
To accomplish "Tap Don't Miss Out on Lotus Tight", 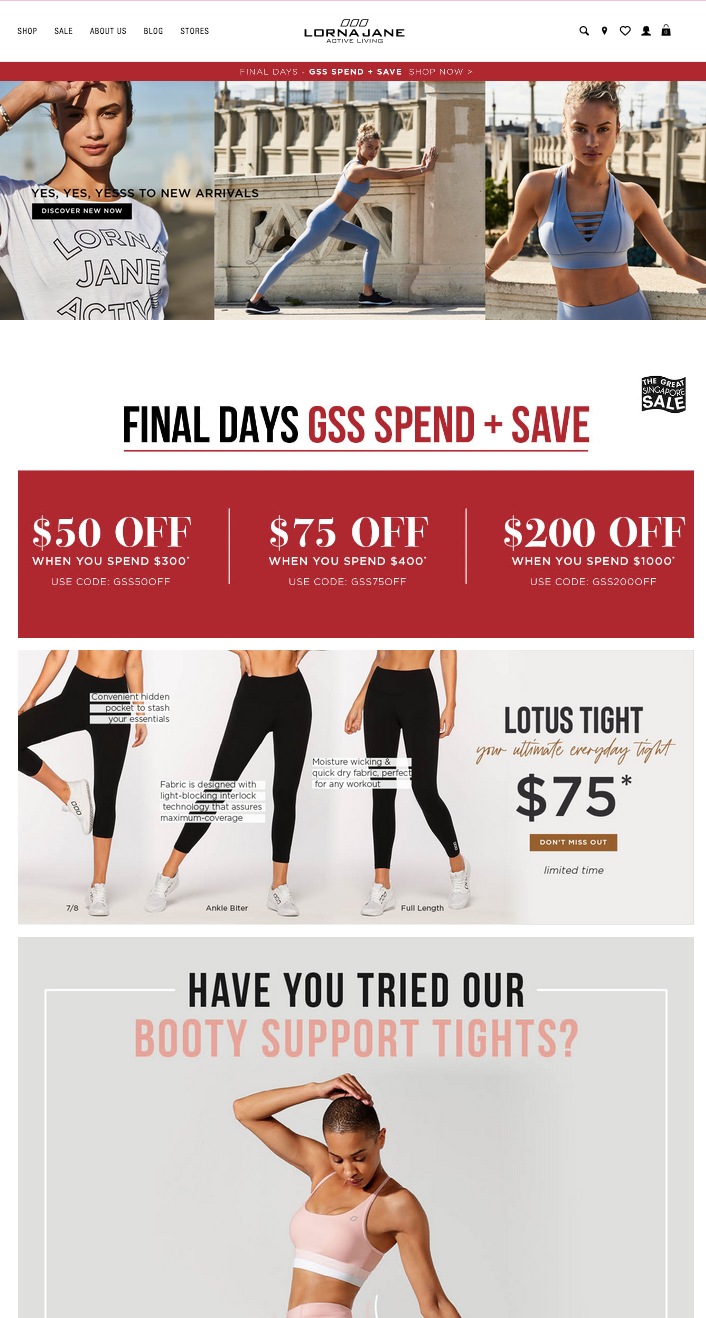I will tap(573, 842).
